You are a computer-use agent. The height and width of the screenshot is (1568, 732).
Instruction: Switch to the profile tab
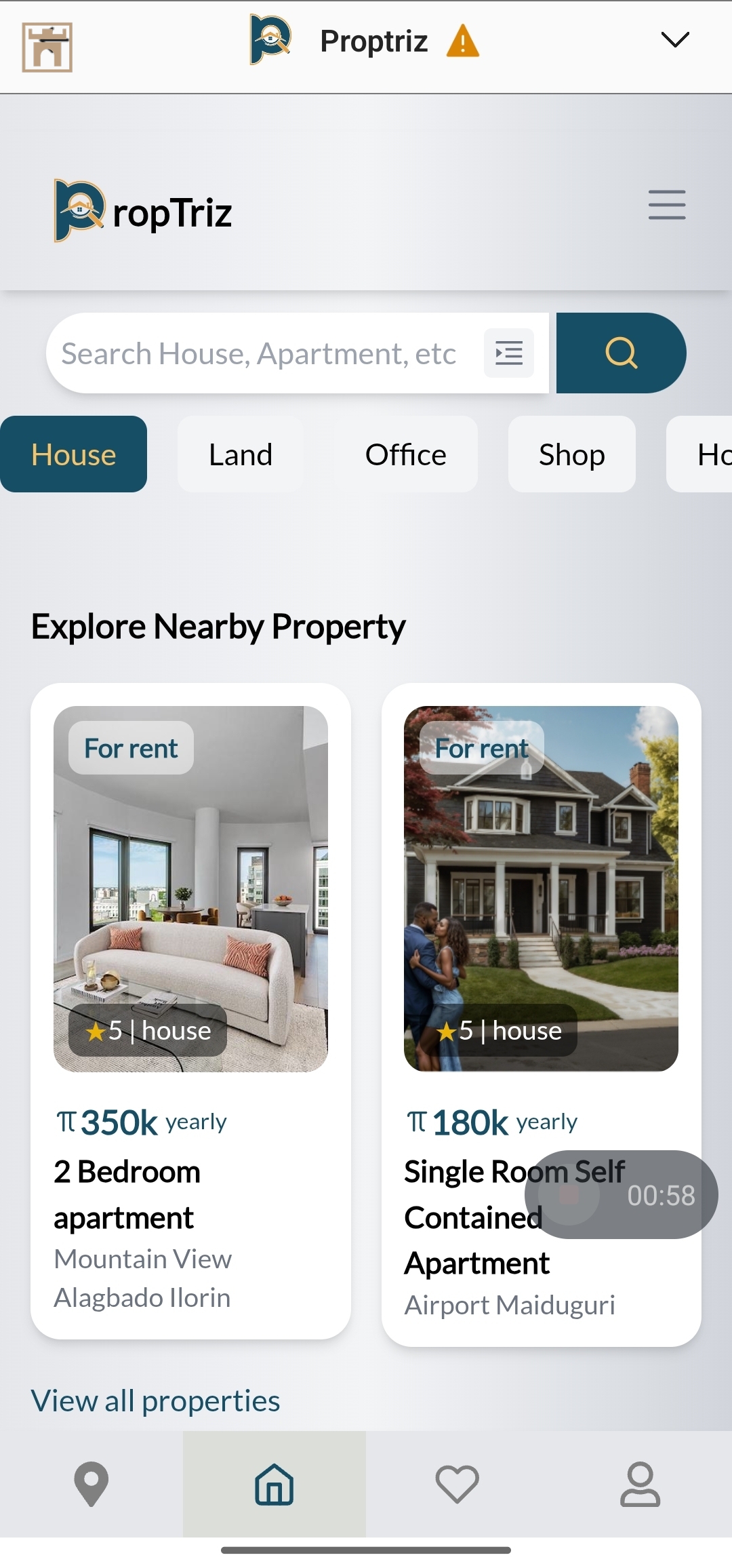click(640, 1484)
